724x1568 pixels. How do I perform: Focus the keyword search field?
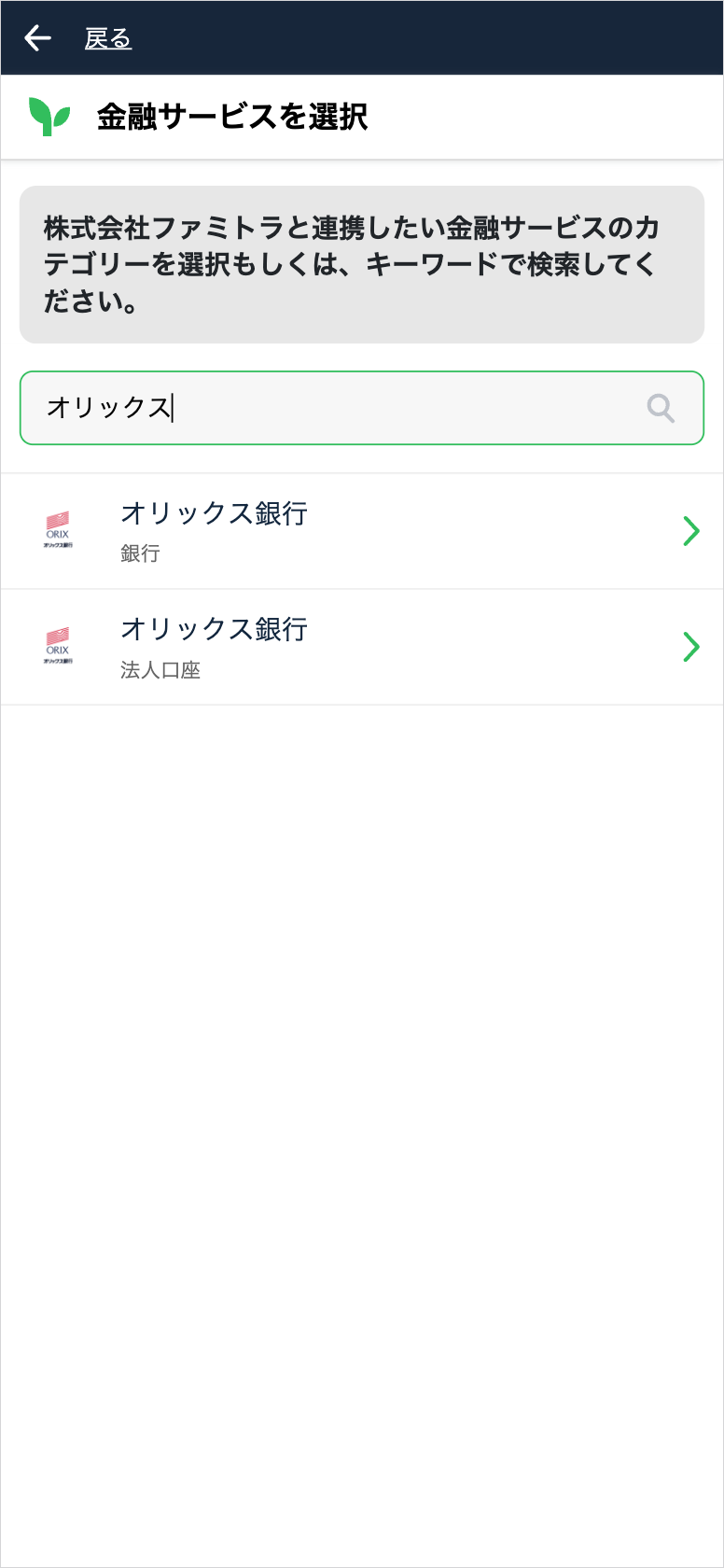tap(362, 408)
